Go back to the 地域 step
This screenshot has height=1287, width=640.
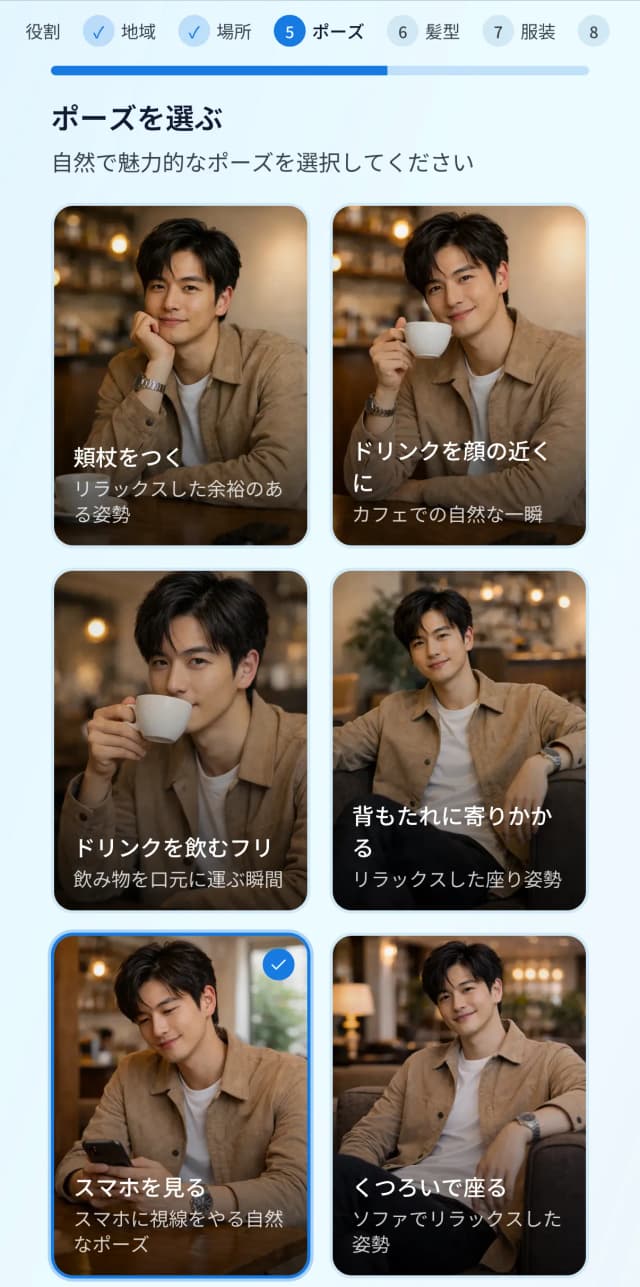tap(120, 31)
